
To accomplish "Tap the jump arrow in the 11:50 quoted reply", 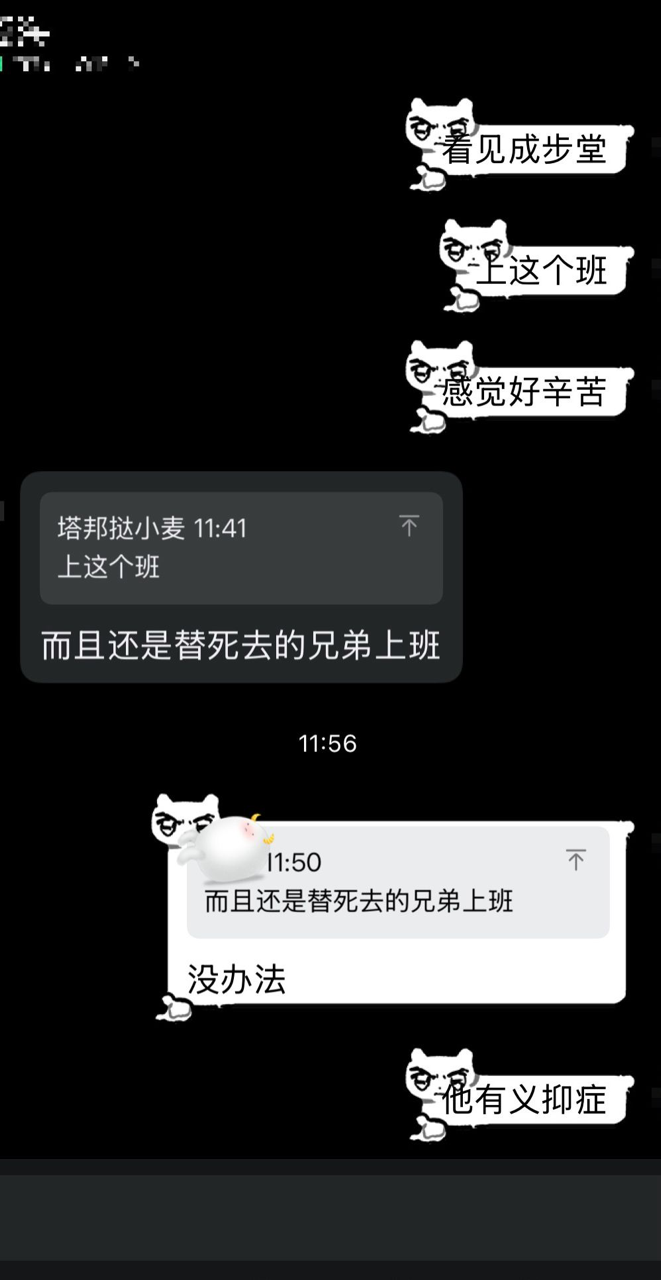I will tap(575, 860).
